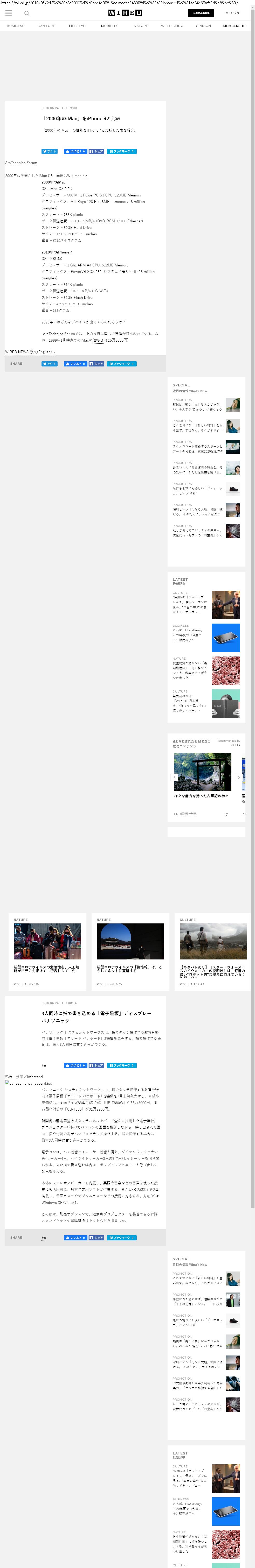Switch to the CULTURE section

click(x=47, y=26)
